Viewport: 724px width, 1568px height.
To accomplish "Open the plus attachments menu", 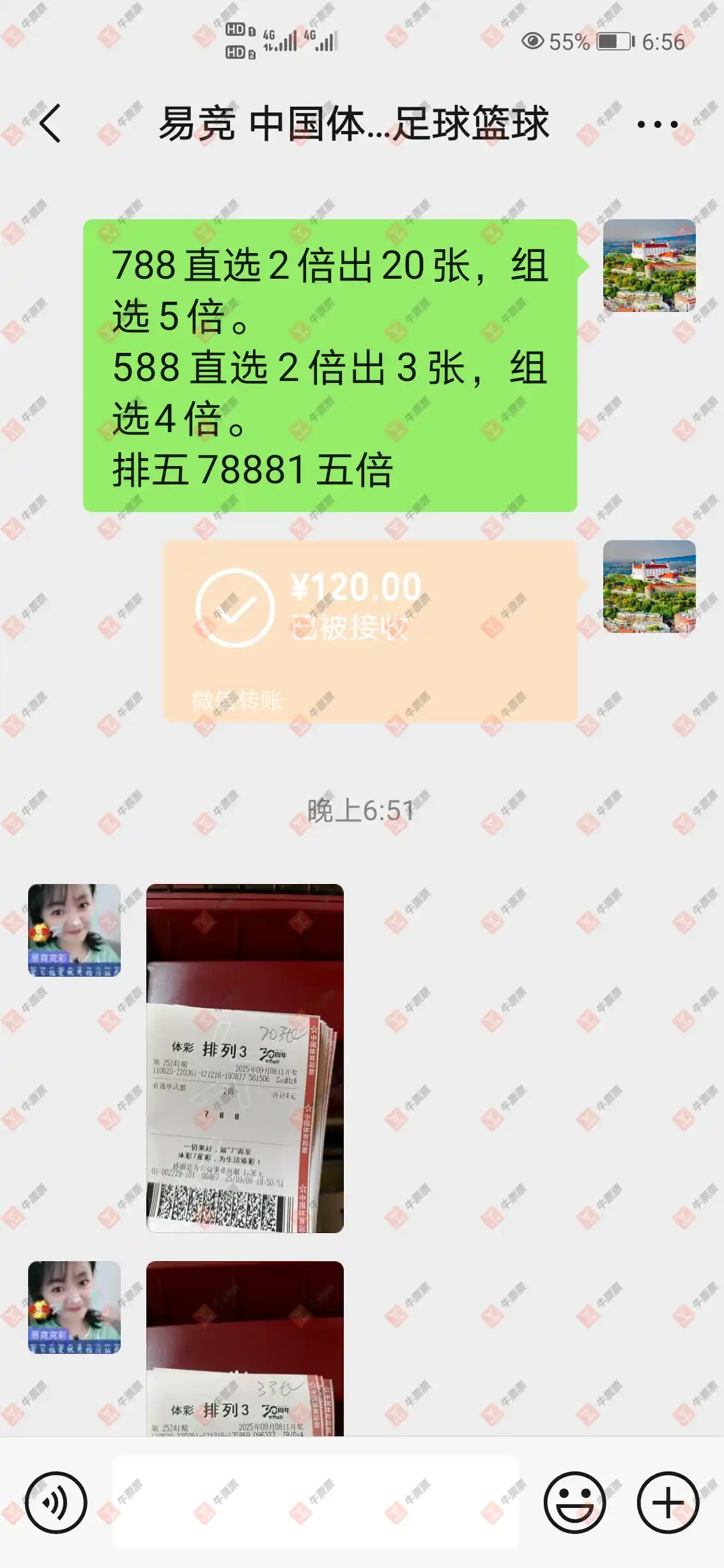I will tap(668, 1502).
